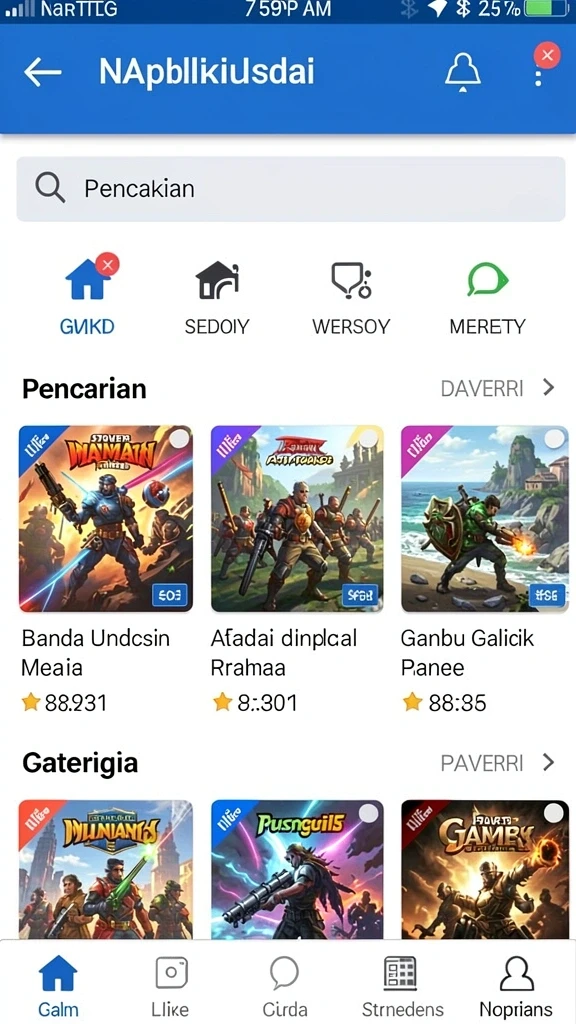
Task: Tap the Pencakian search field
Action: [291, 189]
